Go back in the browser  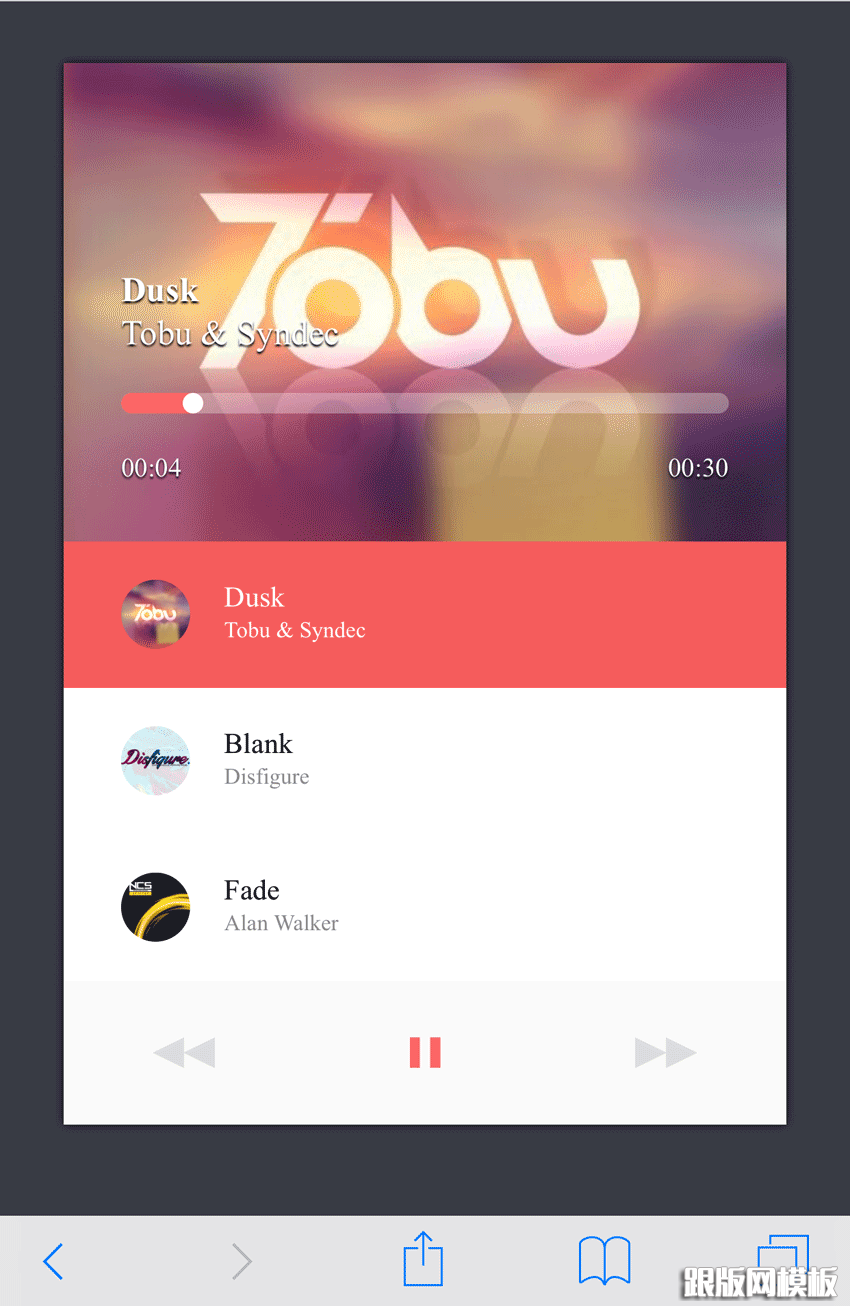click(x=54, y=1262)
